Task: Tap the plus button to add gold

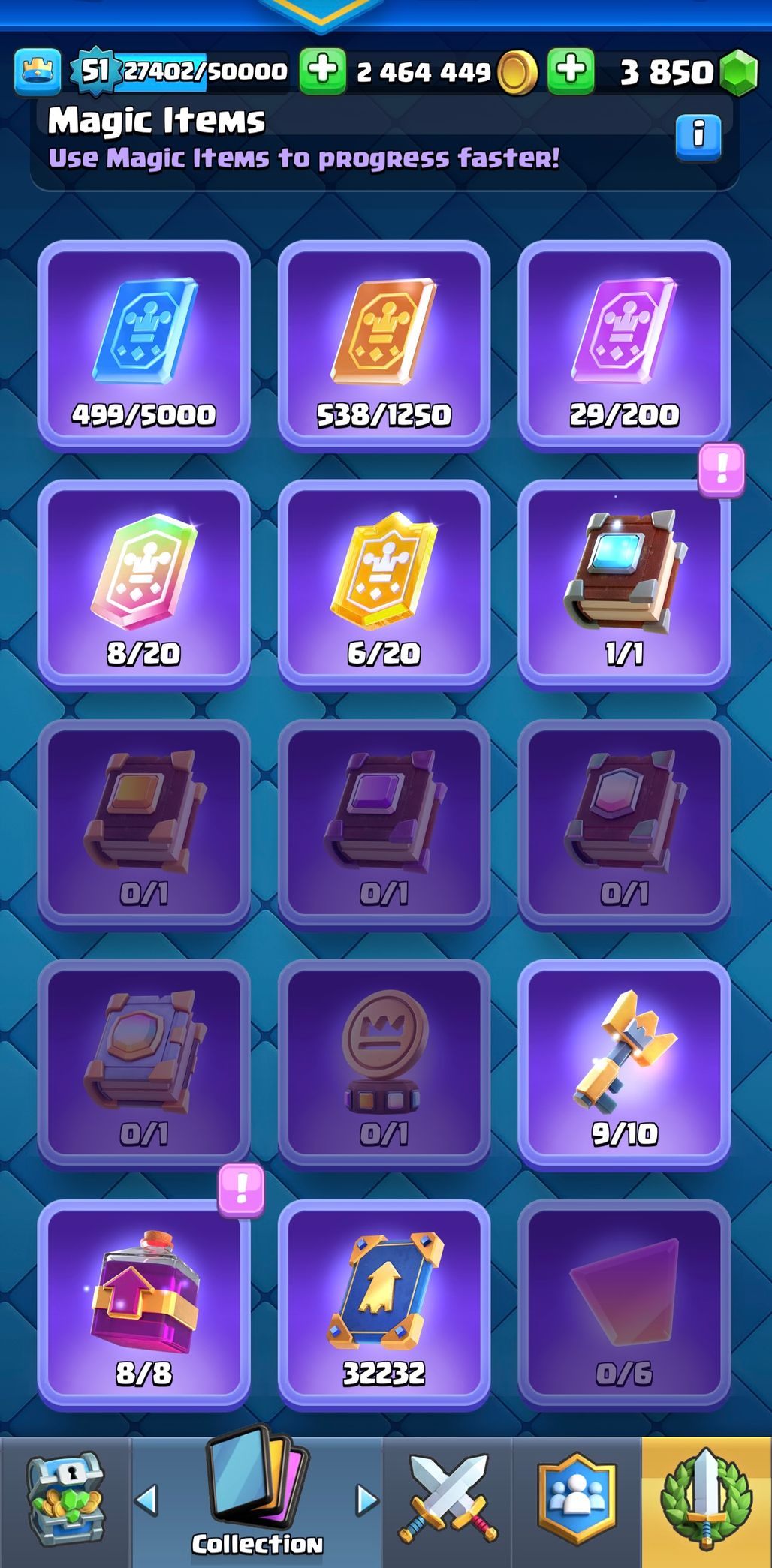Action: pyautogui.click(x=322, y=71)
